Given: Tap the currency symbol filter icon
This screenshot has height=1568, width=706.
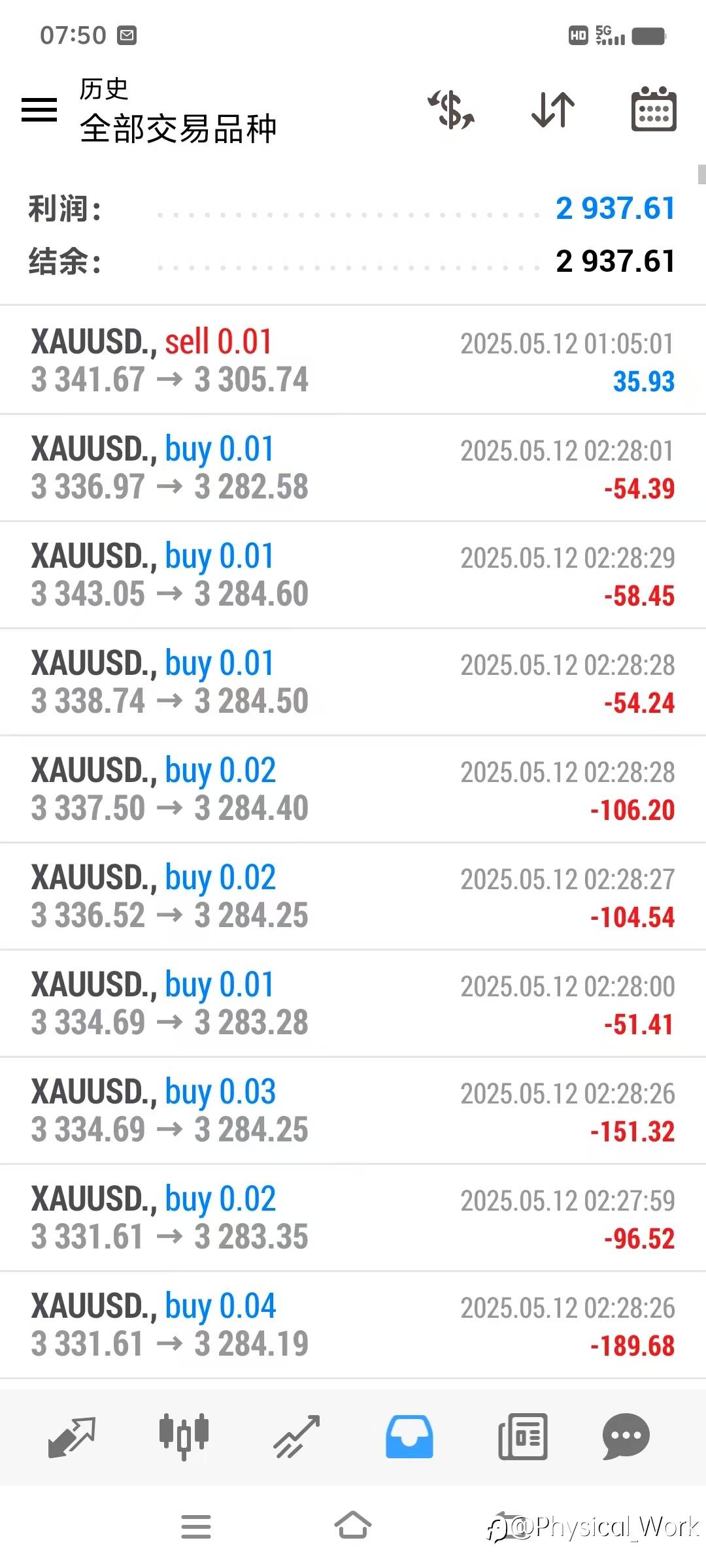Looking at the screenshot, I should coord(451,109).
